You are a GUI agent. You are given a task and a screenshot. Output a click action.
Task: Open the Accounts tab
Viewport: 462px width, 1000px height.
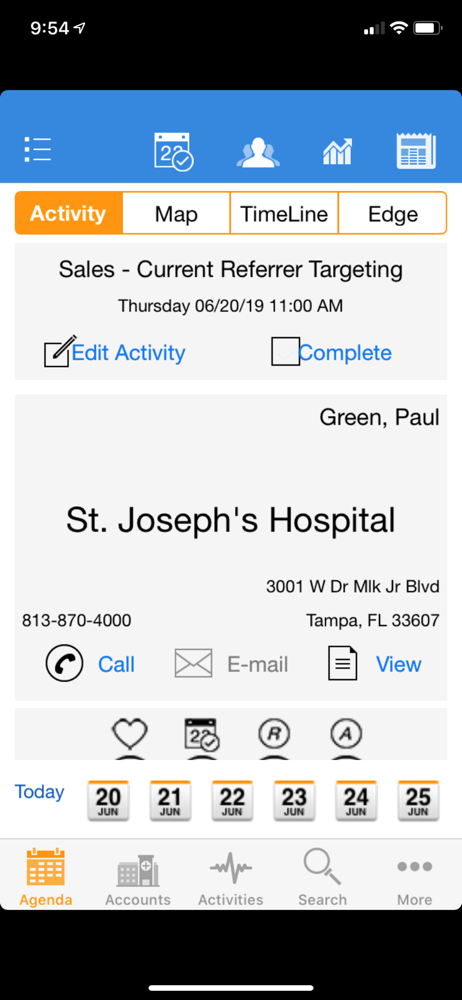[x=138, y=878]
